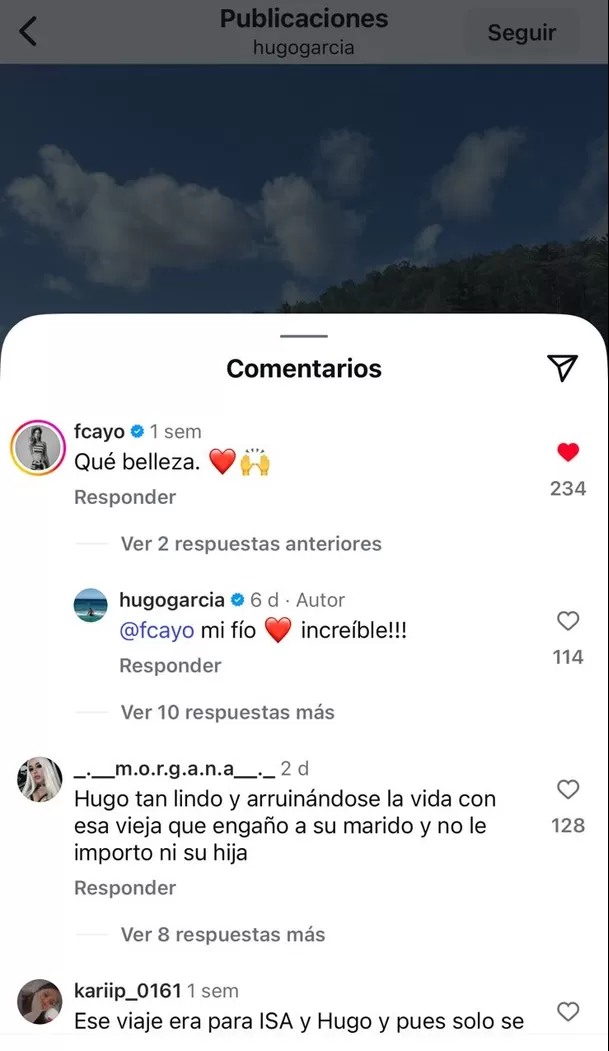Reply to the m.o.r.g.a.n.a comment
The image size is (609, 1051).
pyautogui.click(x=125, y=888)
